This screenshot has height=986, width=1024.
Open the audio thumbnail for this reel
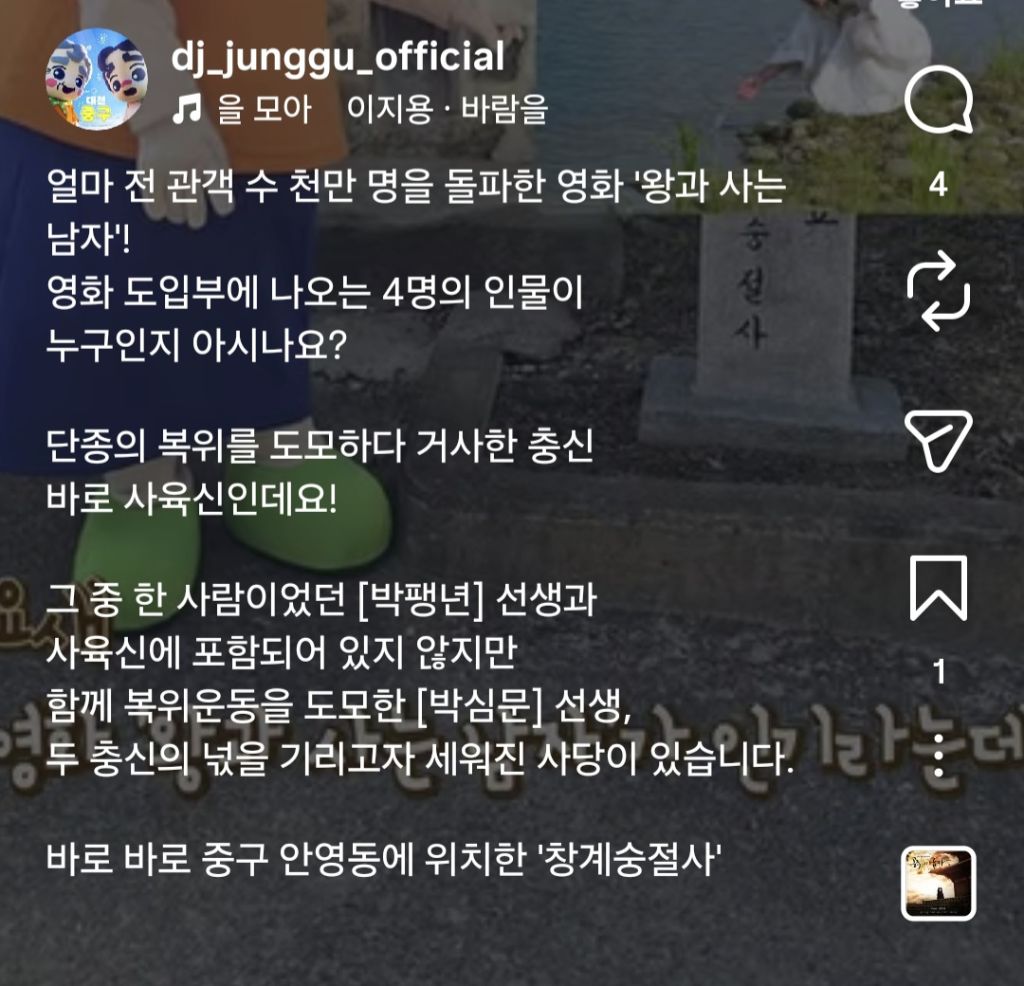coord(938,883)
